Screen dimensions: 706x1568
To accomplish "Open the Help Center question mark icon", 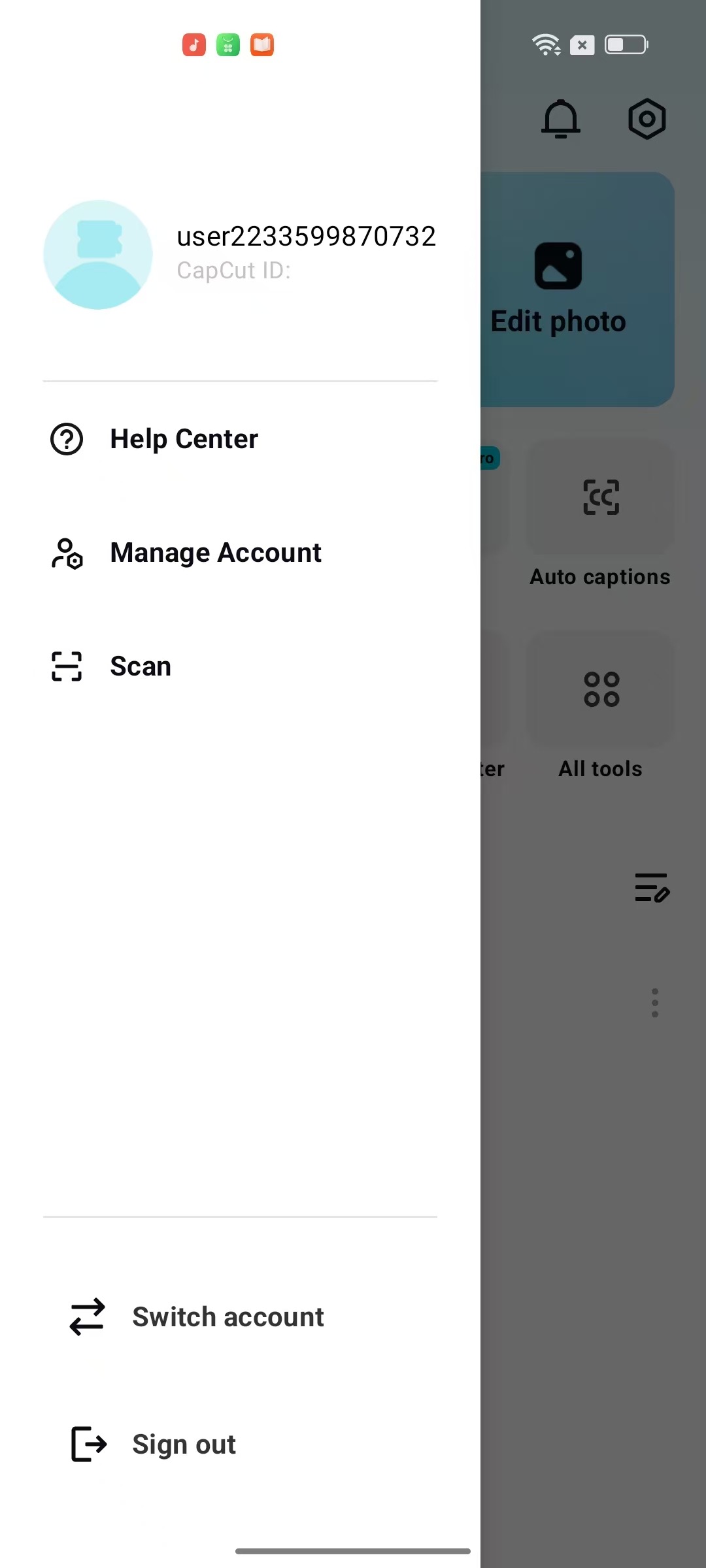I will [66, 438].
